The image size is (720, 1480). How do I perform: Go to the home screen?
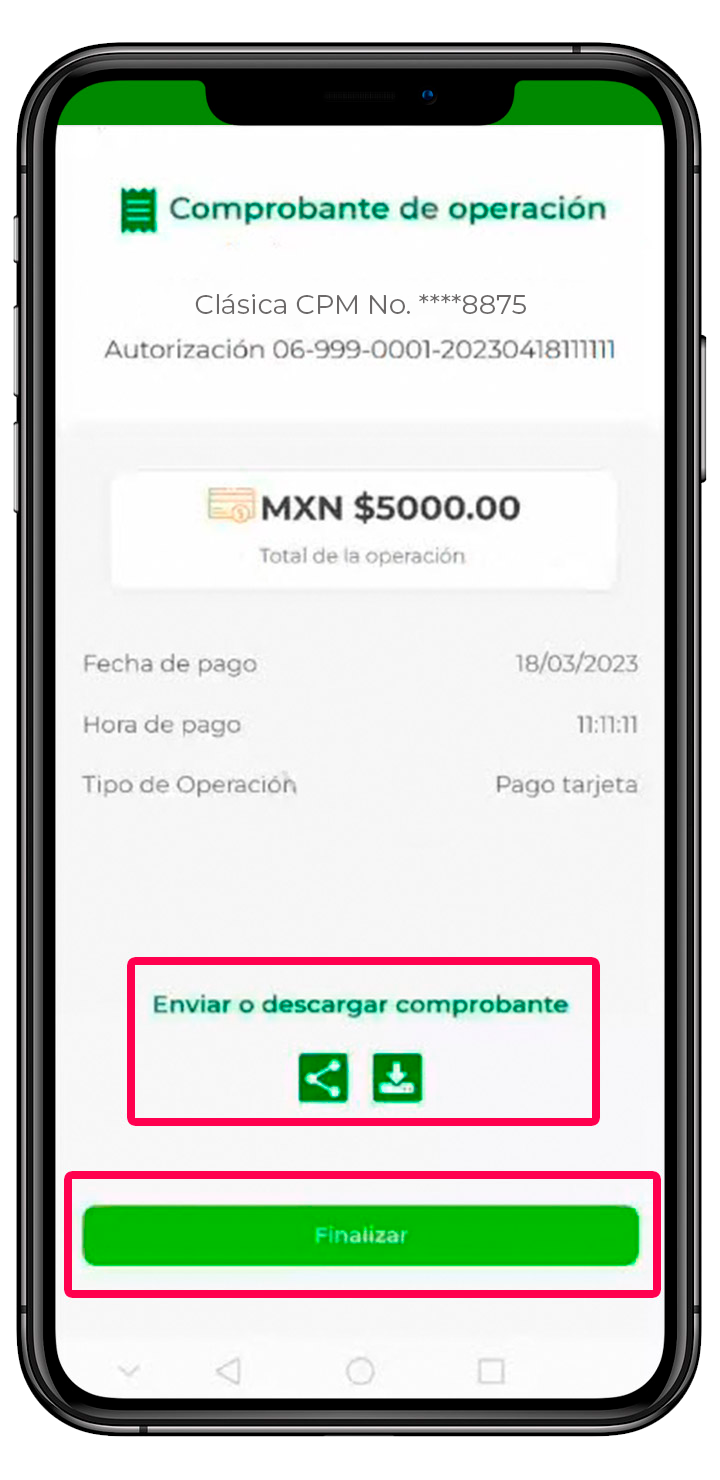[360, 1371]
